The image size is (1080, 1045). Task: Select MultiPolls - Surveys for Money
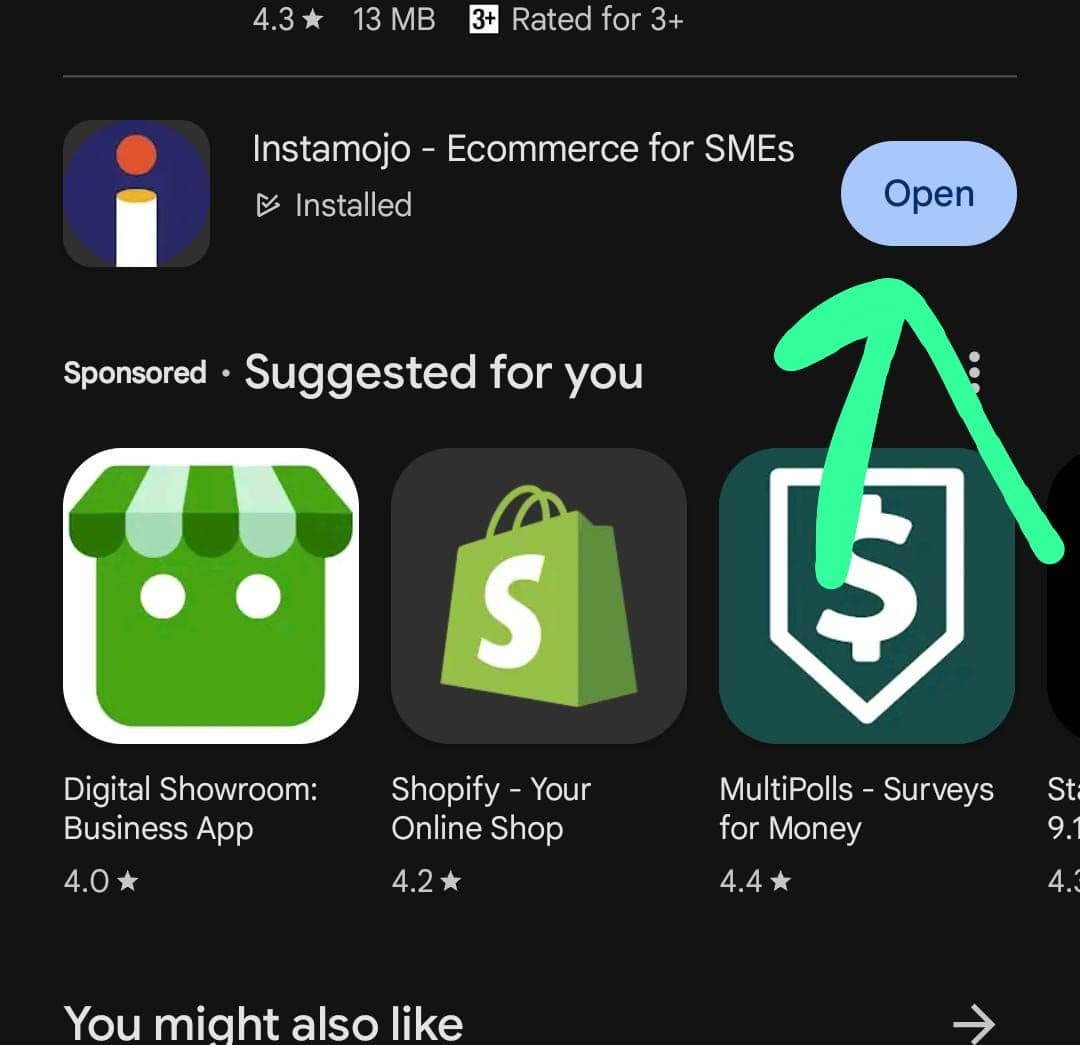tap(866, 596)
